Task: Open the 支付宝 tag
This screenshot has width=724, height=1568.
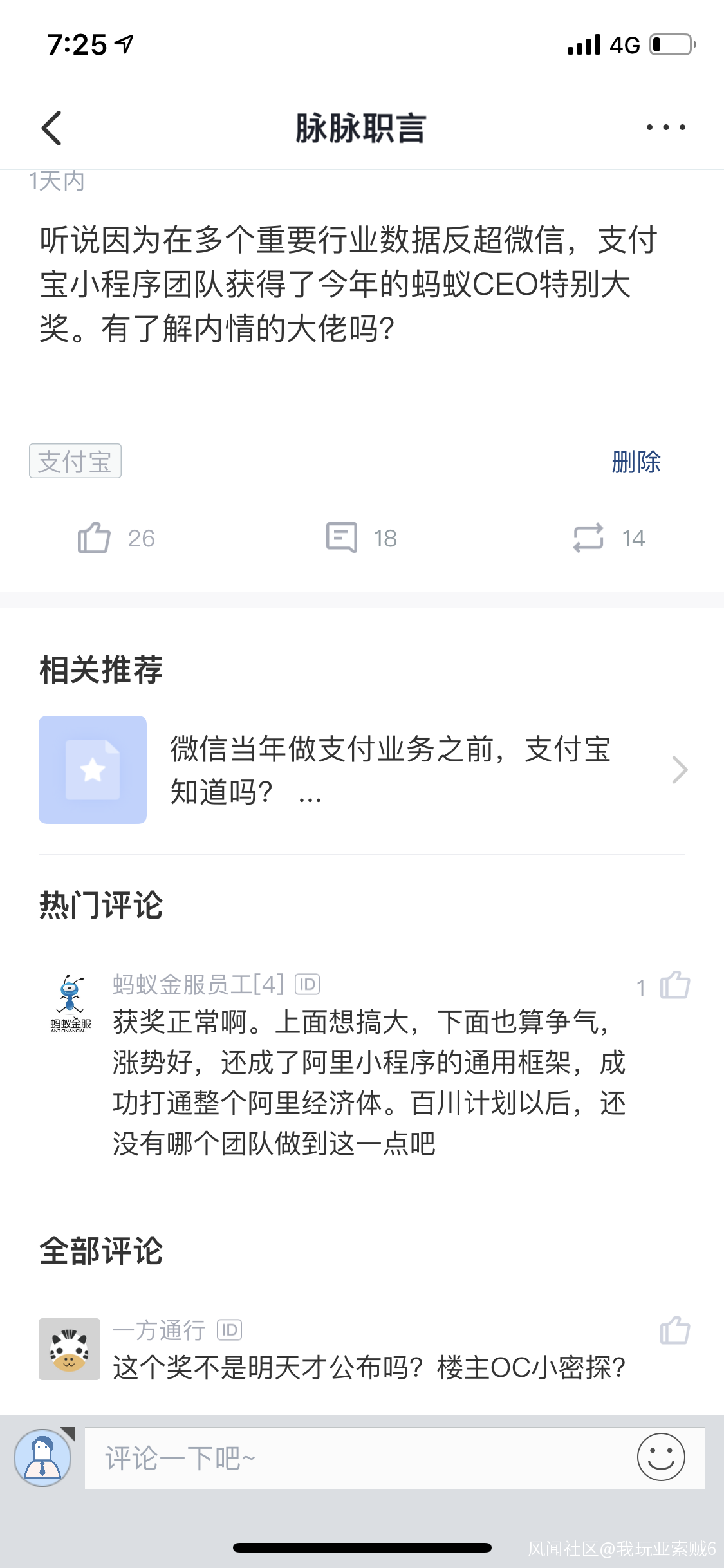Action: click(75, 462)
